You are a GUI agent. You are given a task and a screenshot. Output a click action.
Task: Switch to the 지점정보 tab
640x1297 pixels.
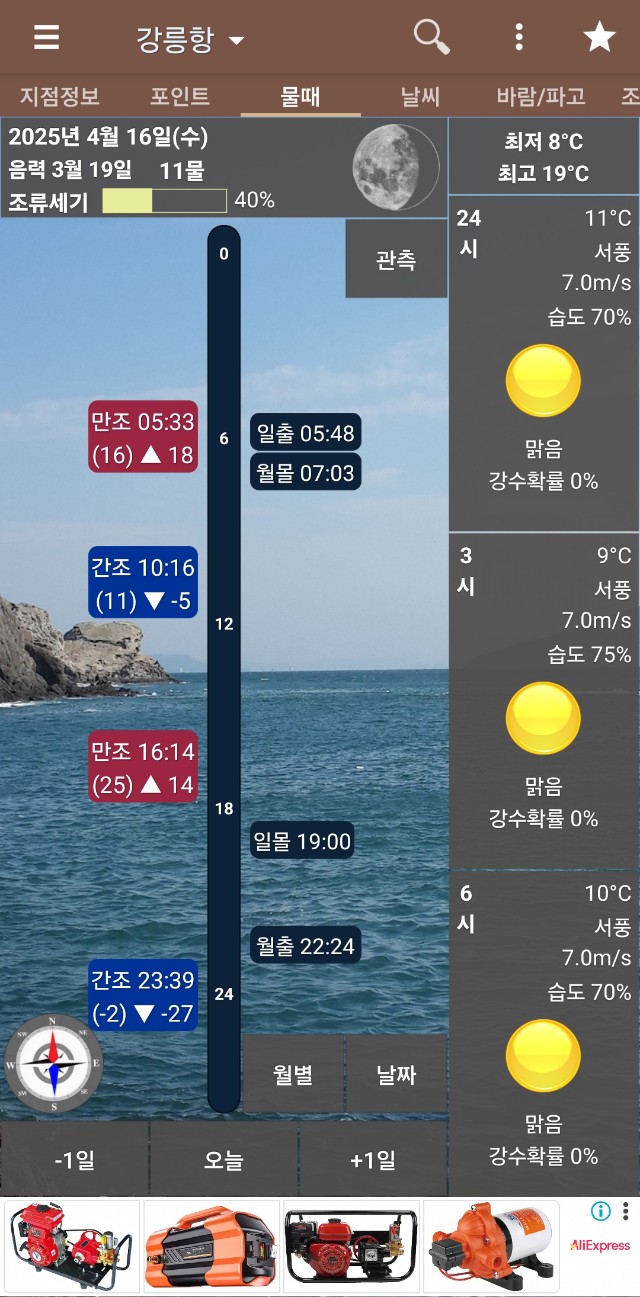60,97
